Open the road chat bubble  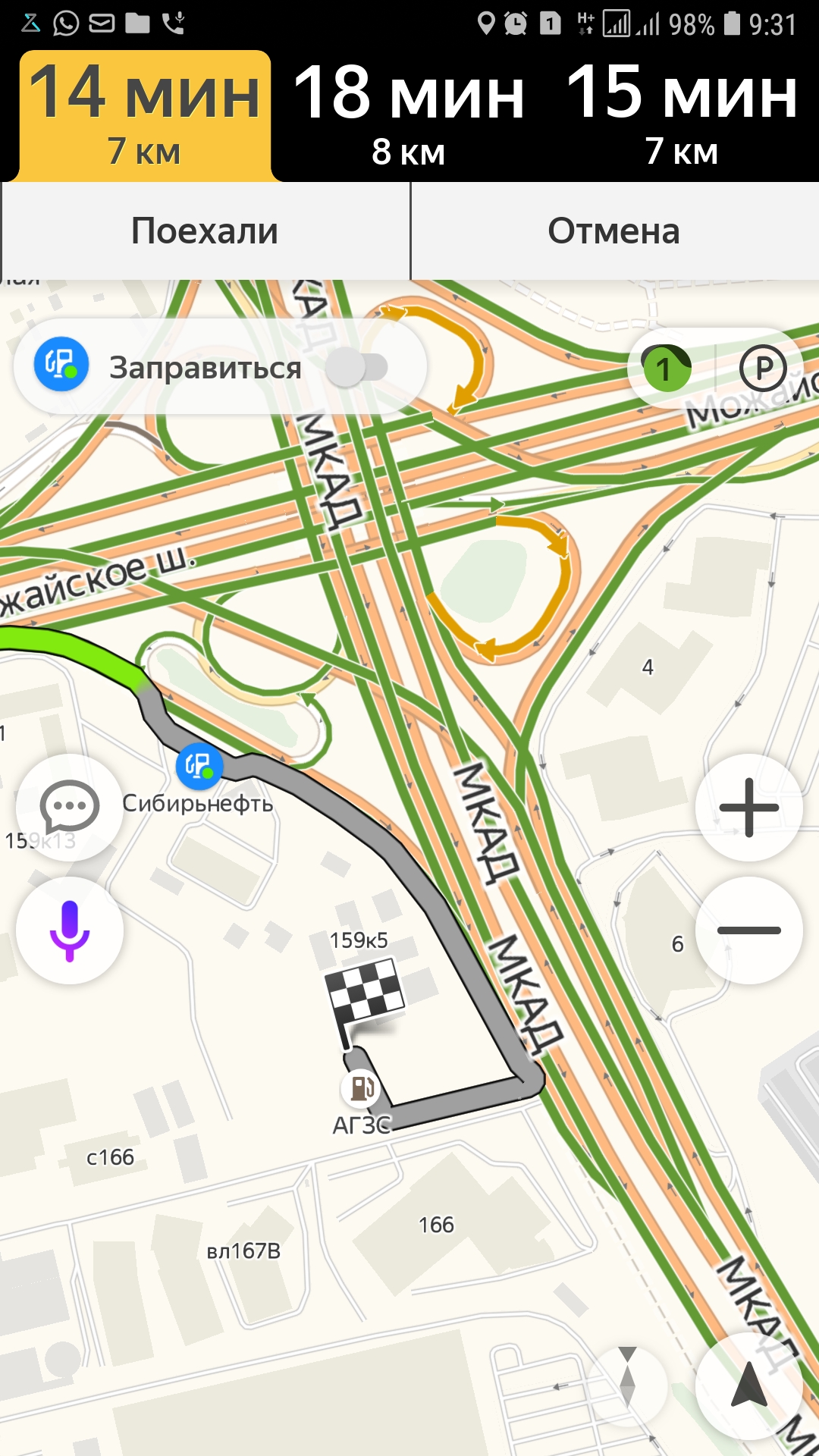[x=70, y=808]
